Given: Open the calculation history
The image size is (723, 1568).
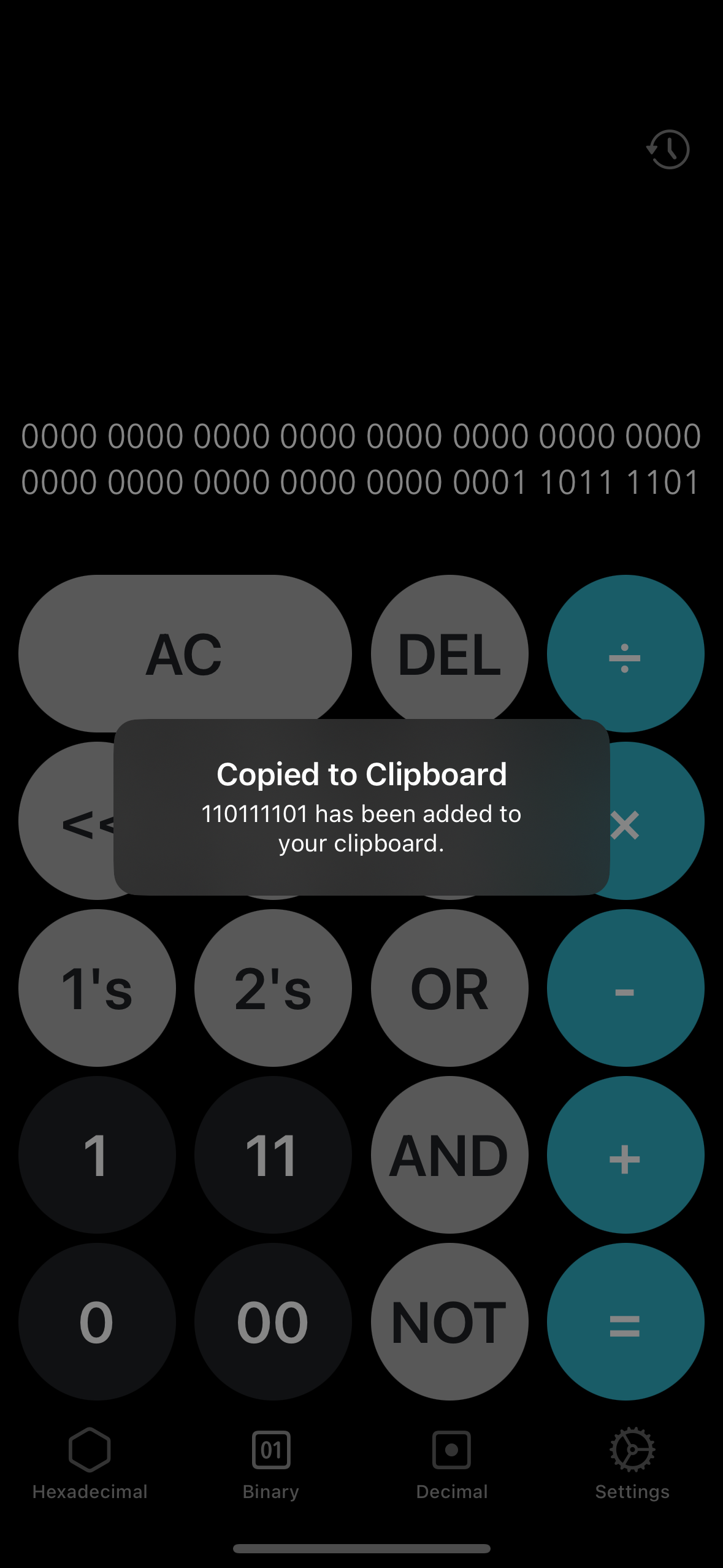Looking at the screenshot, I should [x=668, y=149].
